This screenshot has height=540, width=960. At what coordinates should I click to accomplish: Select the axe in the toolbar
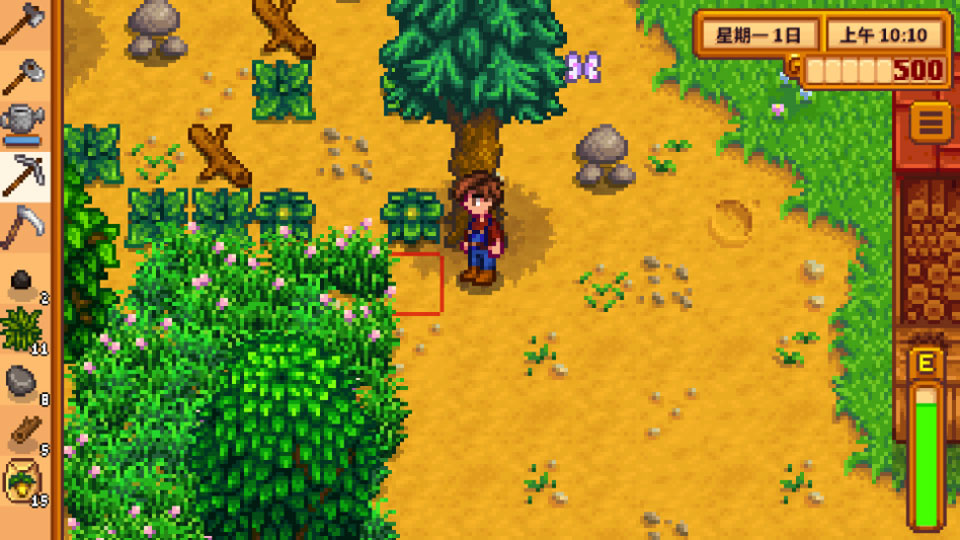pyautogui.click(x=23, y=24)
